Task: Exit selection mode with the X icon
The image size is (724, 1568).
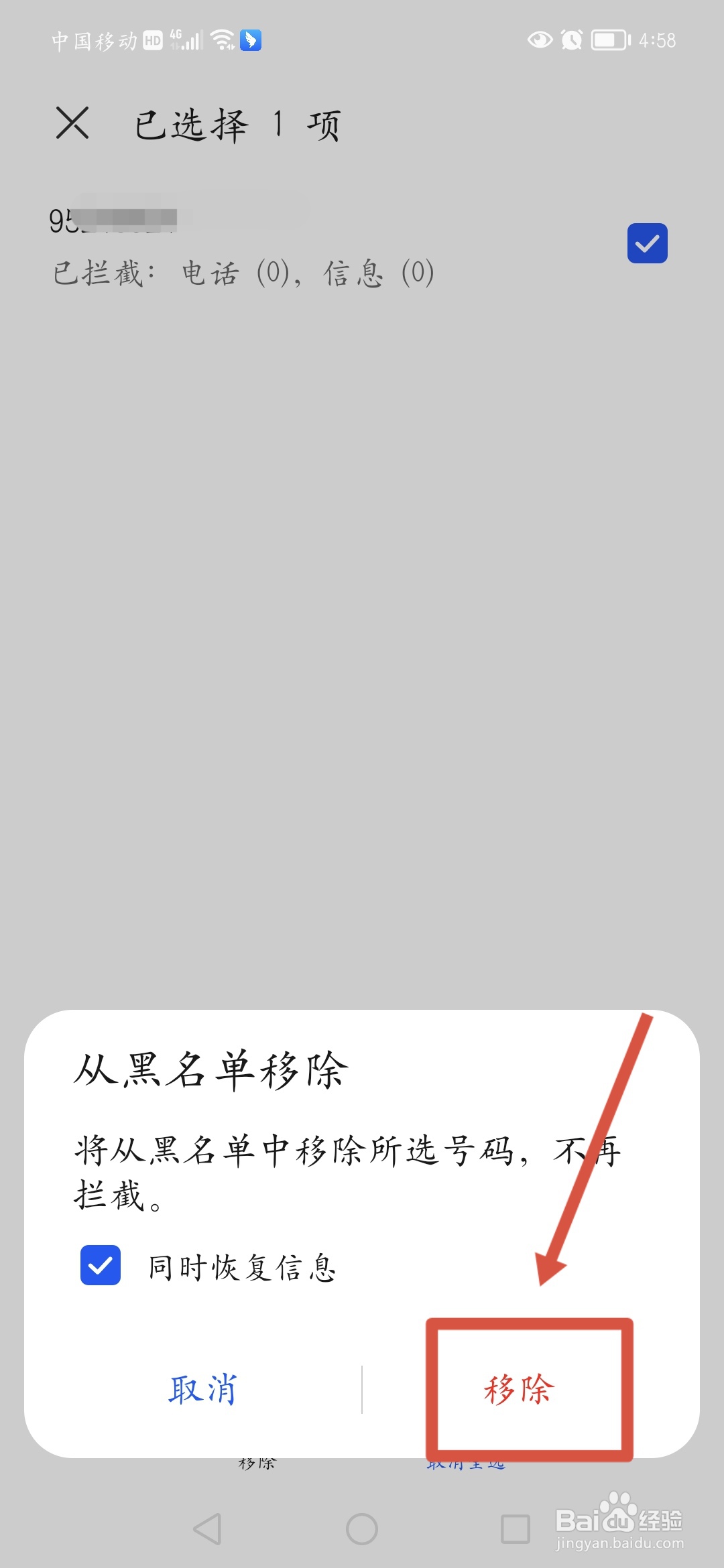Action: (72, 123)
